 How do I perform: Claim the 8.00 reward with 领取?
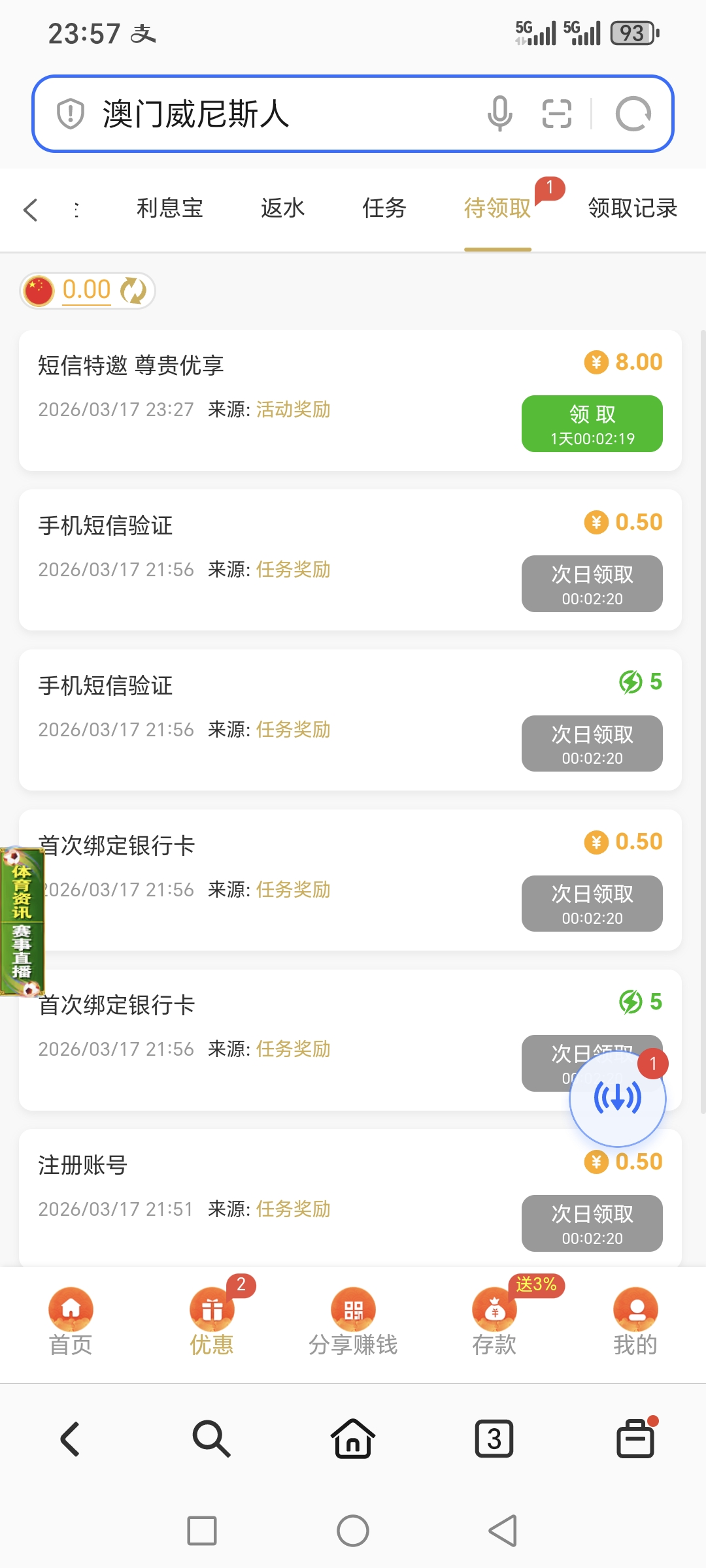coord(592,423)
